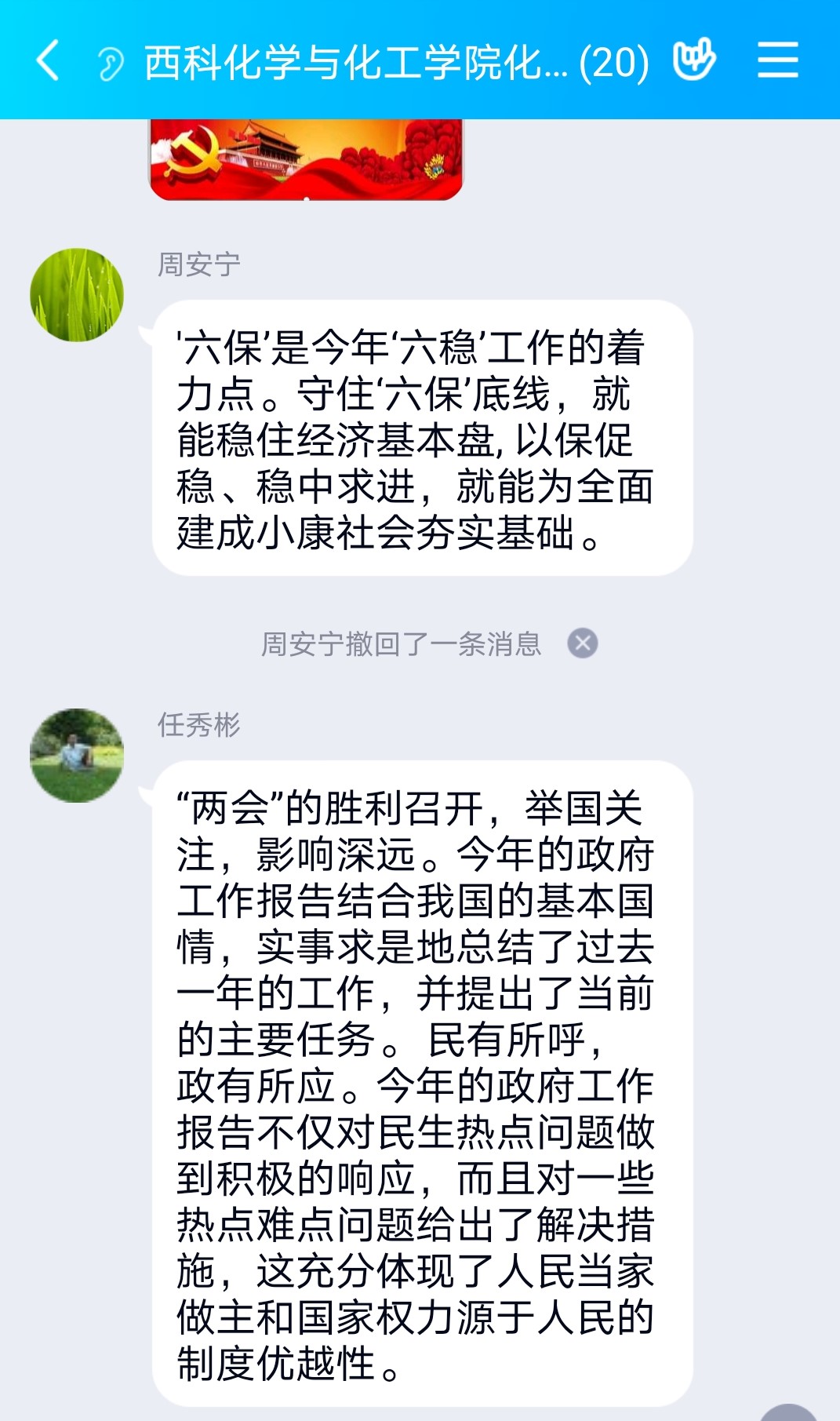Open the group menu hamburger icon
This screenshot has width=840, height=1421.
coord(777,60)
